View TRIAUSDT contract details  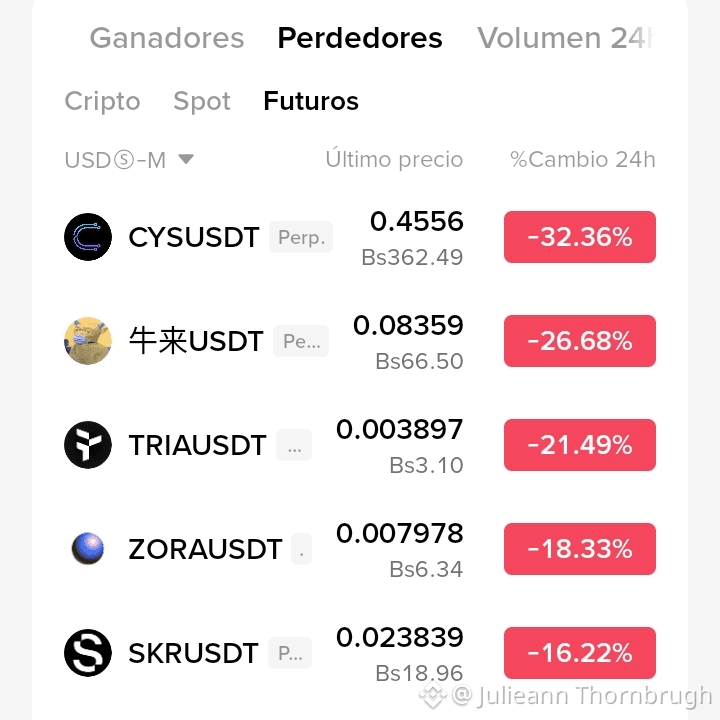coord(360,445)
